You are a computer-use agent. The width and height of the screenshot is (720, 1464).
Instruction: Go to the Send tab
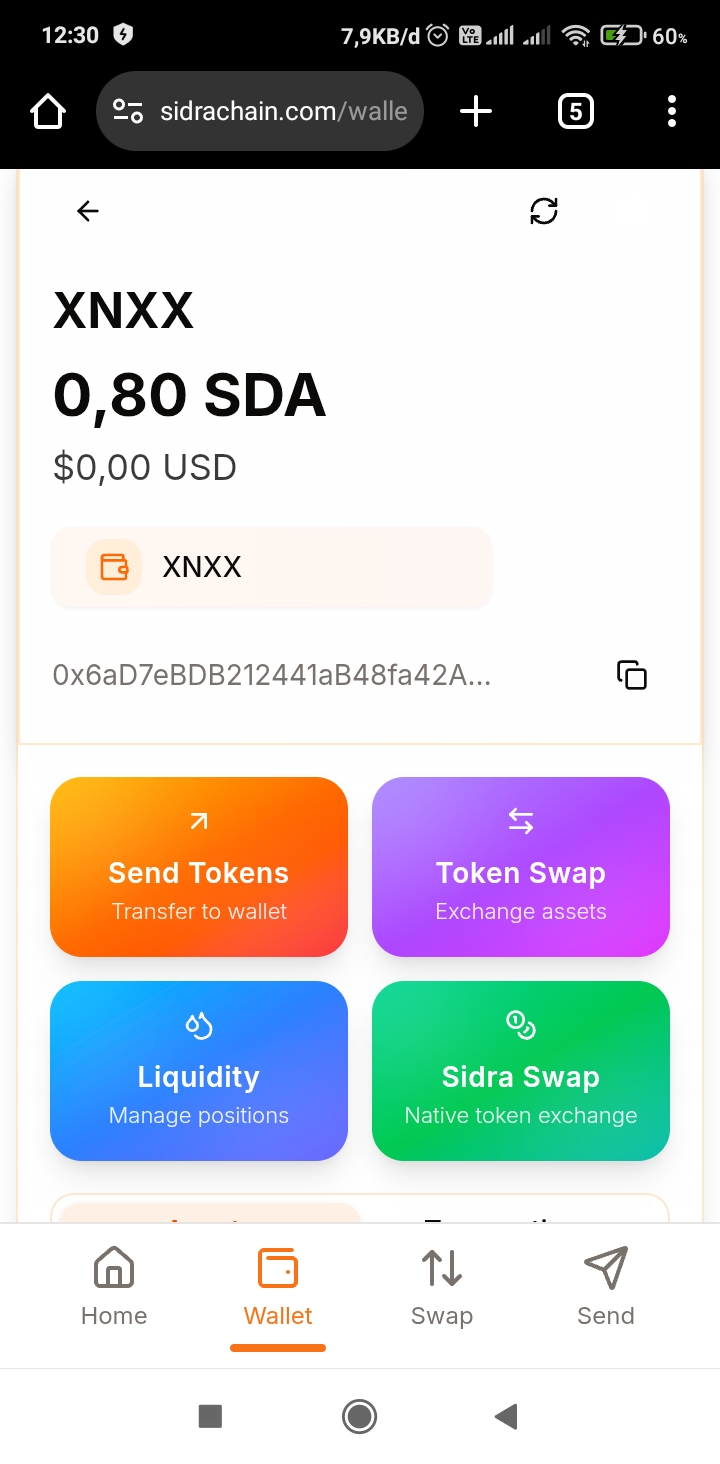[x=605, y=1288]
